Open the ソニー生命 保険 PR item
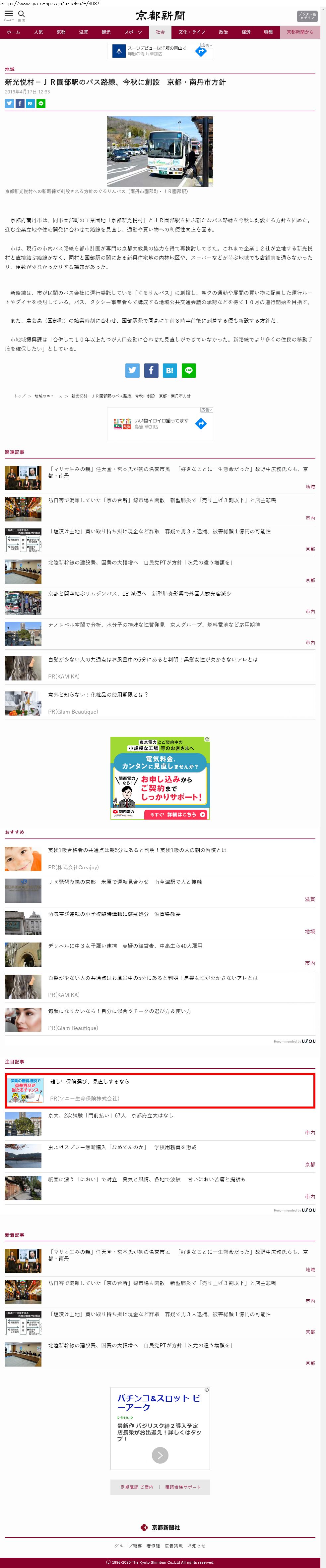This screenshot has width=326, height=1568. 90,1082
